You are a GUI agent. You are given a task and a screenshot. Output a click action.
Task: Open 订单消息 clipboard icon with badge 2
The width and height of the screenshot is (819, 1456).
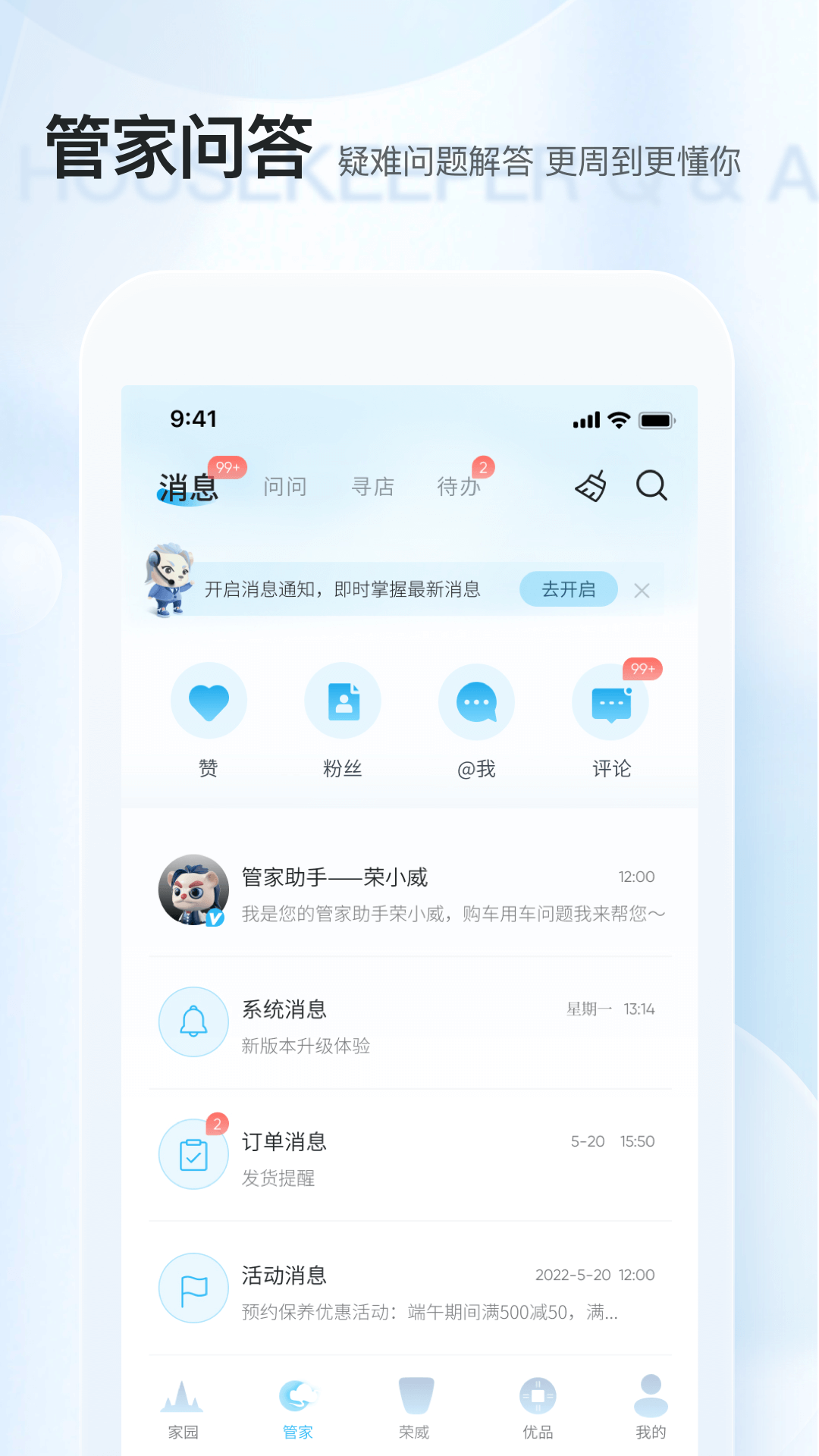click(x=193, y=1154)
